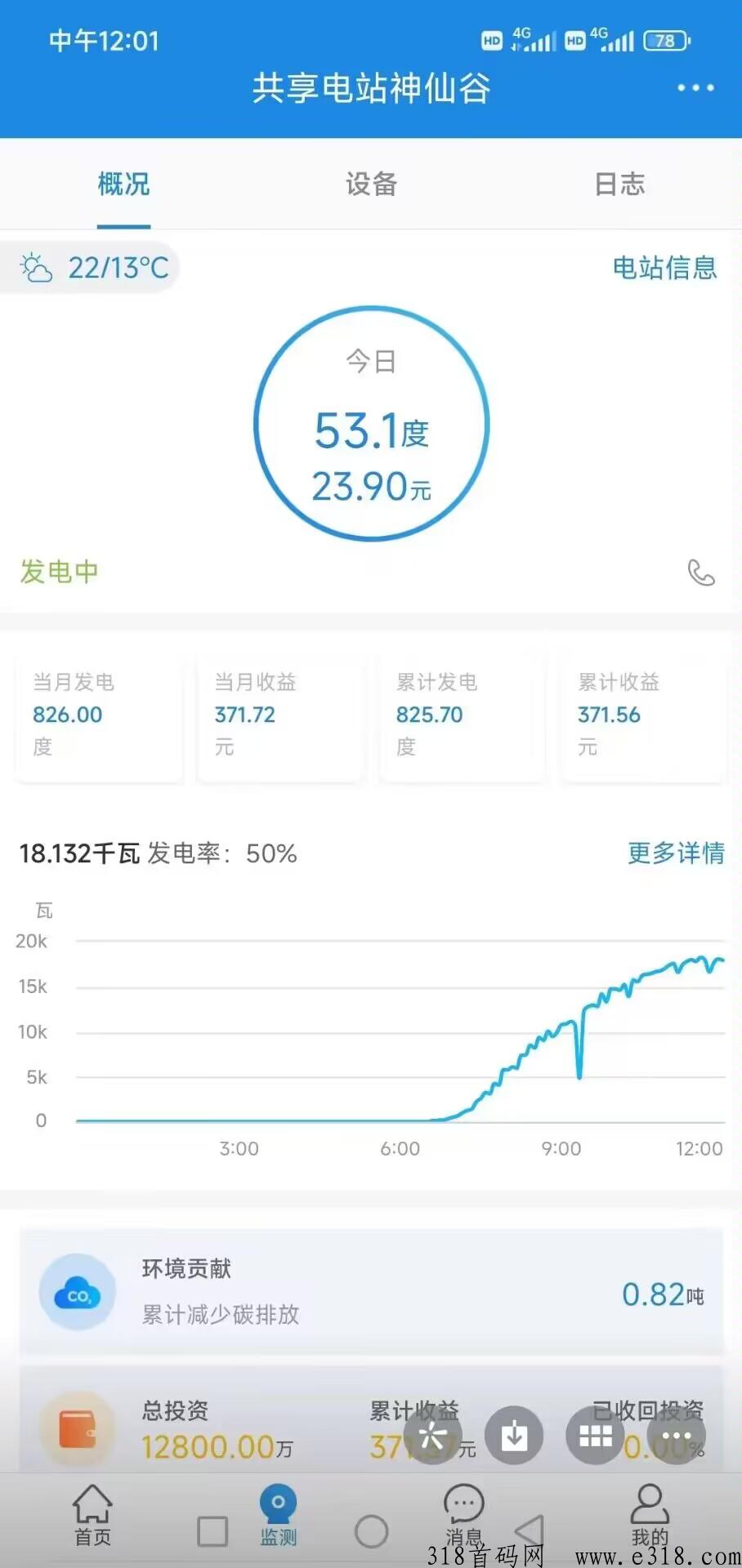Open 我的 profile tab

point(650,1516)
